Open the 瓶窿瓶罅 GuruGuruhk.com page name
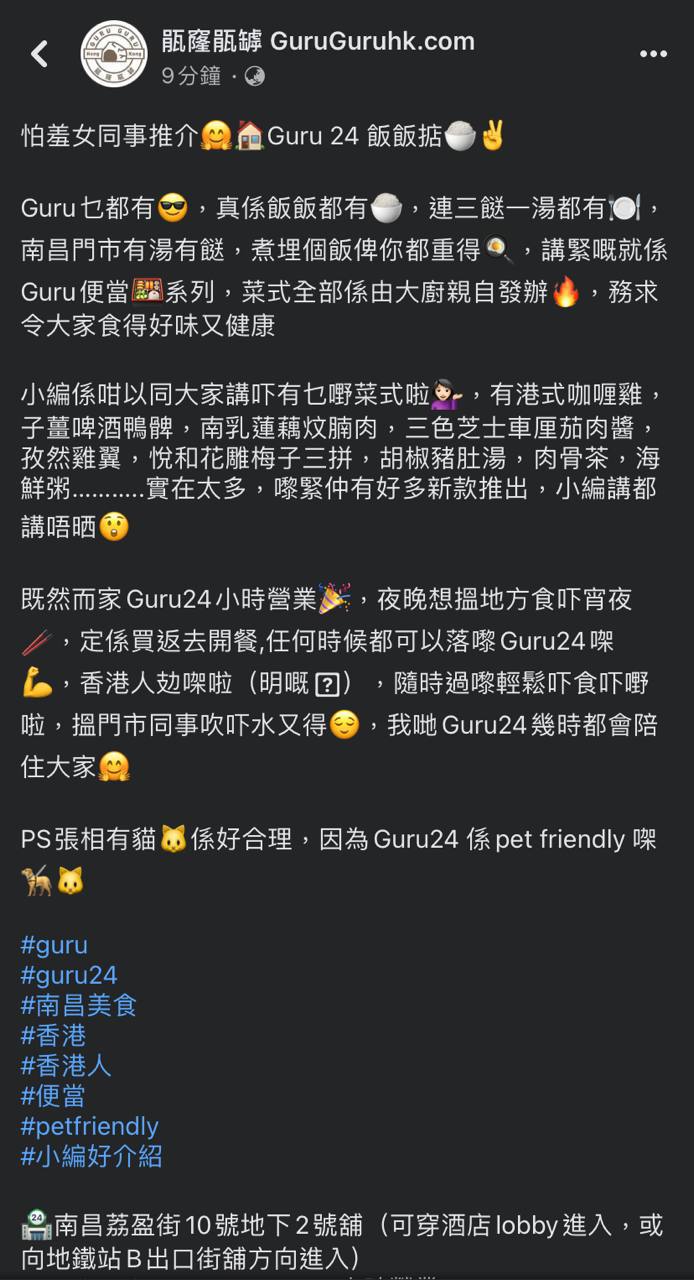 coord(317,41)
